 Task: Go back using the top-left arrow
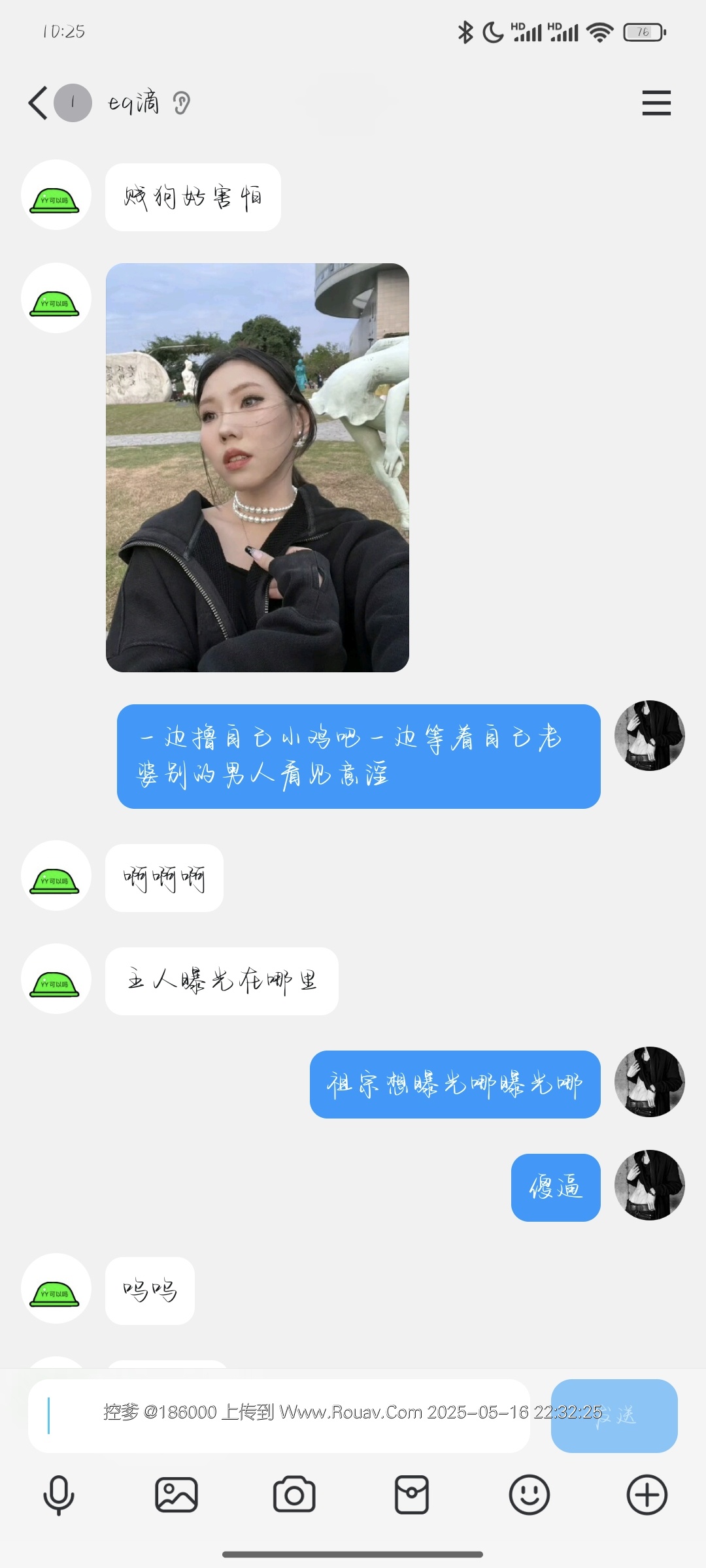click(x=38, y=103)
